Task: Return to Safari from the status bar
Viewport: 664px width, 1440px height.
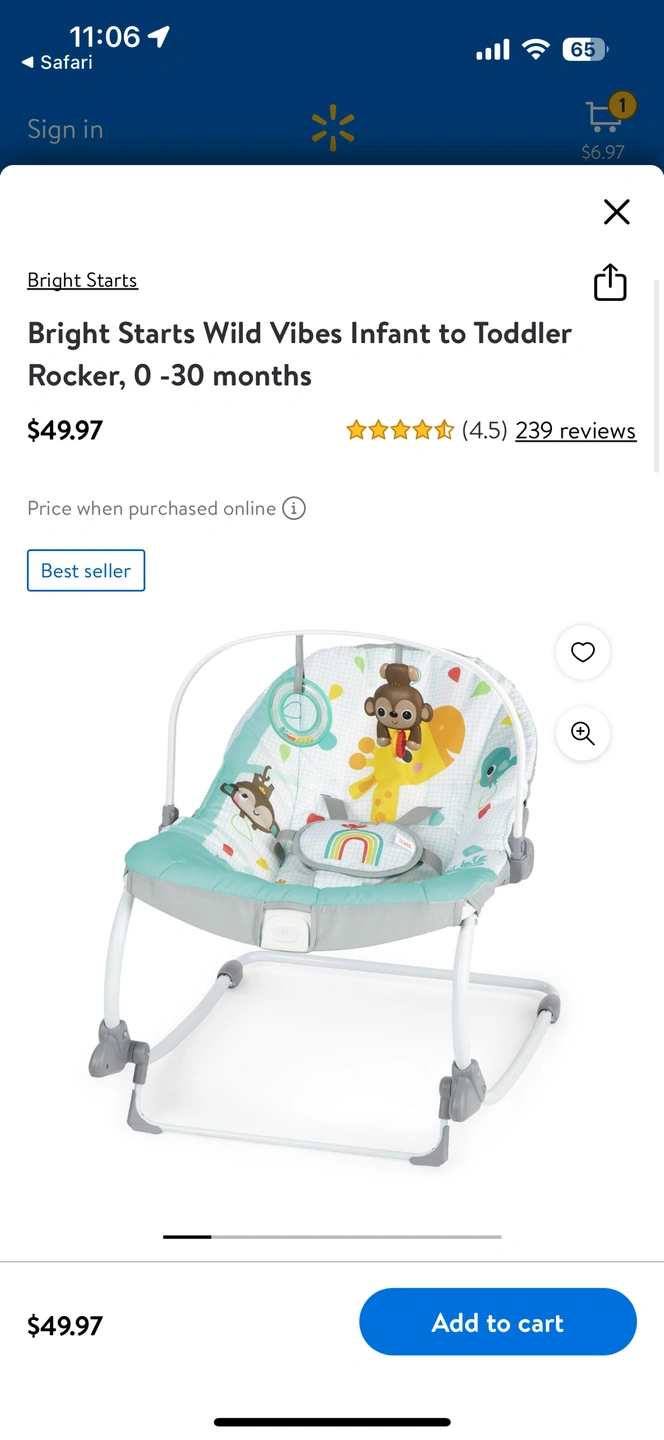Action: 57,62
